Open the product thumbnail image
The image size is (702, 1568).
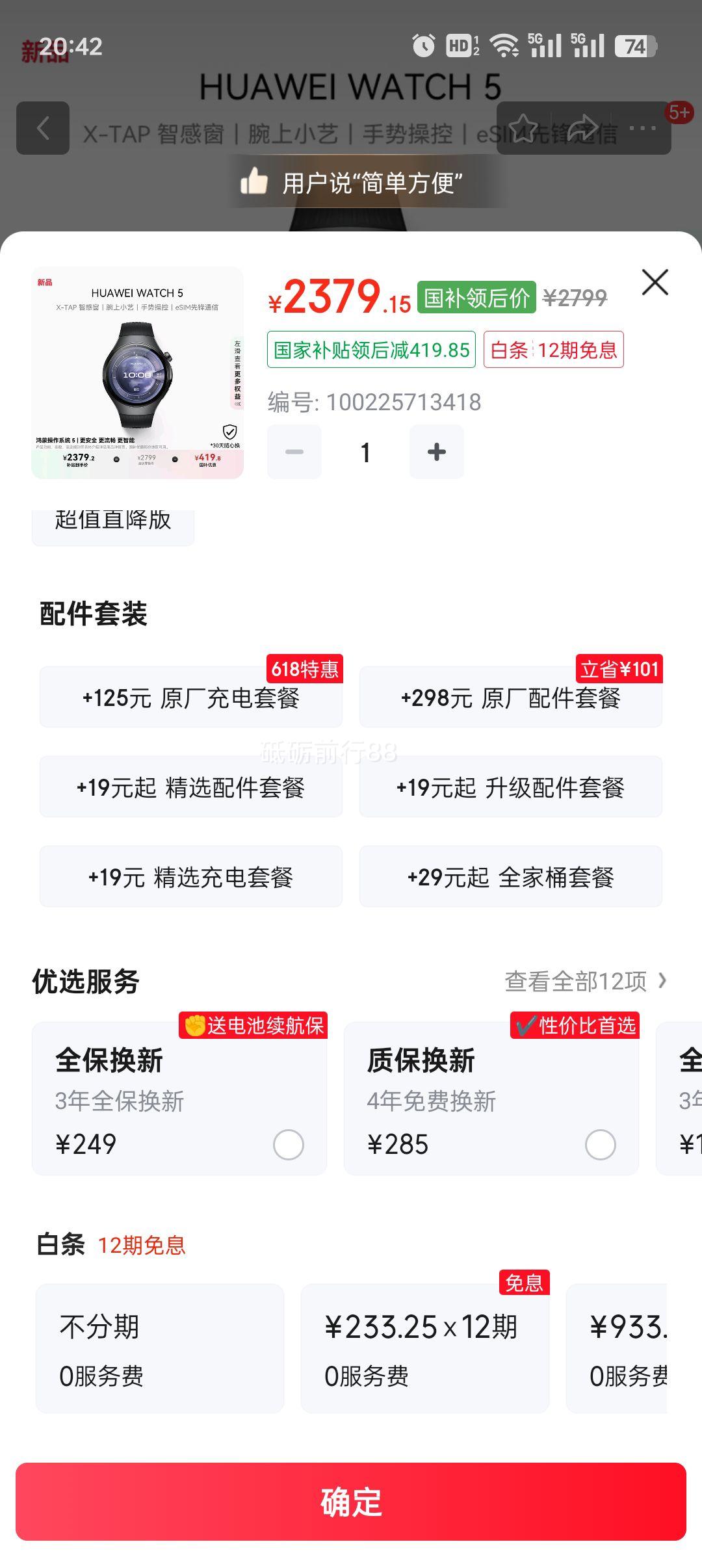(137, 372)
